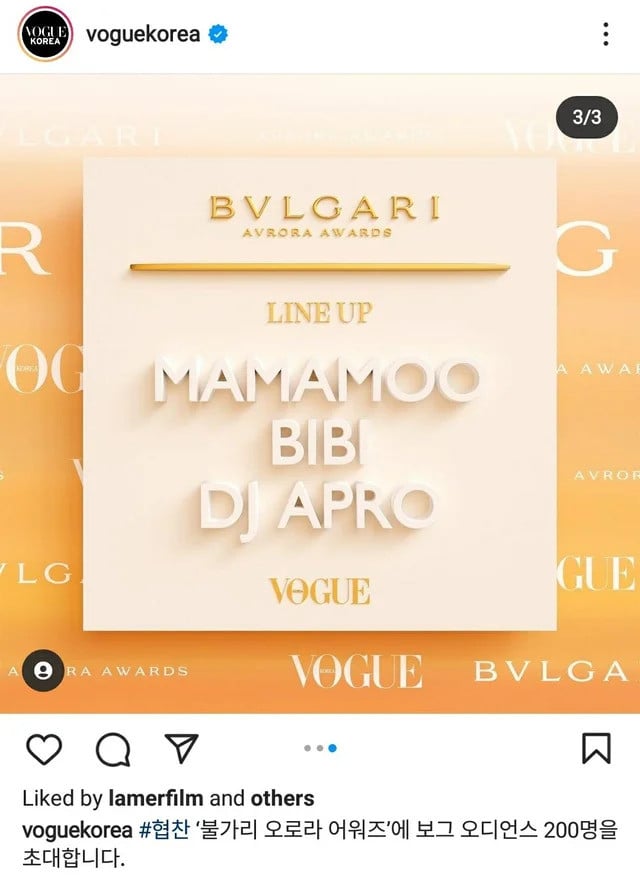The image size is (640, 888).
Task: Open voguekorea's profile from the caption
Action: point(77,830)
